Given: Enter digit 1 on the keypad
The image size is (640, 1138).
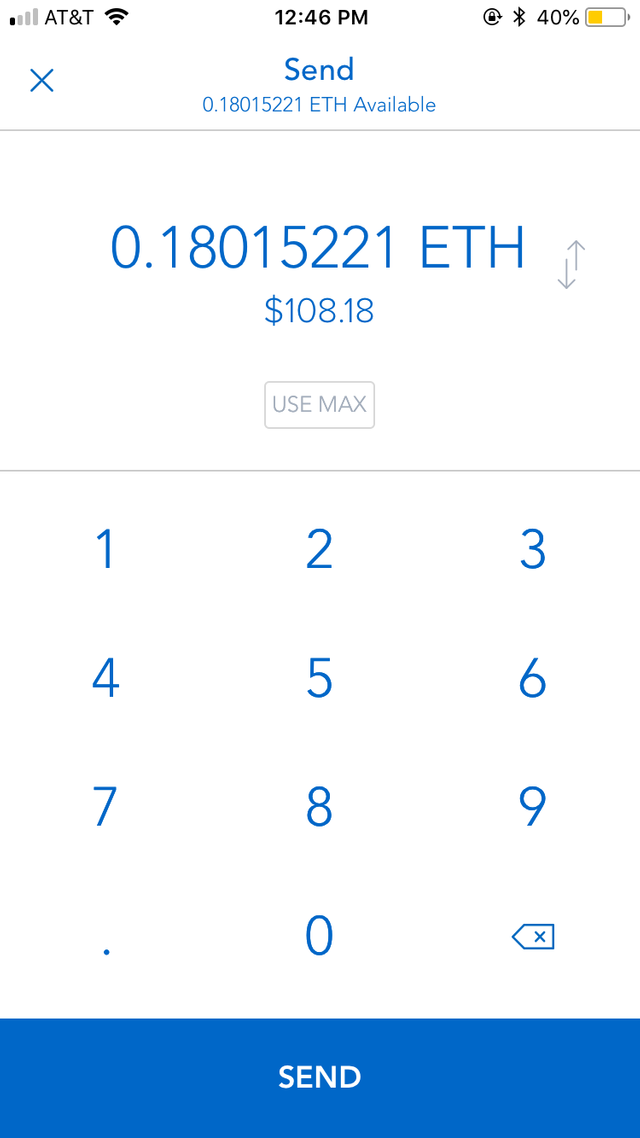Looking at the screenshot, I should 106,549.
